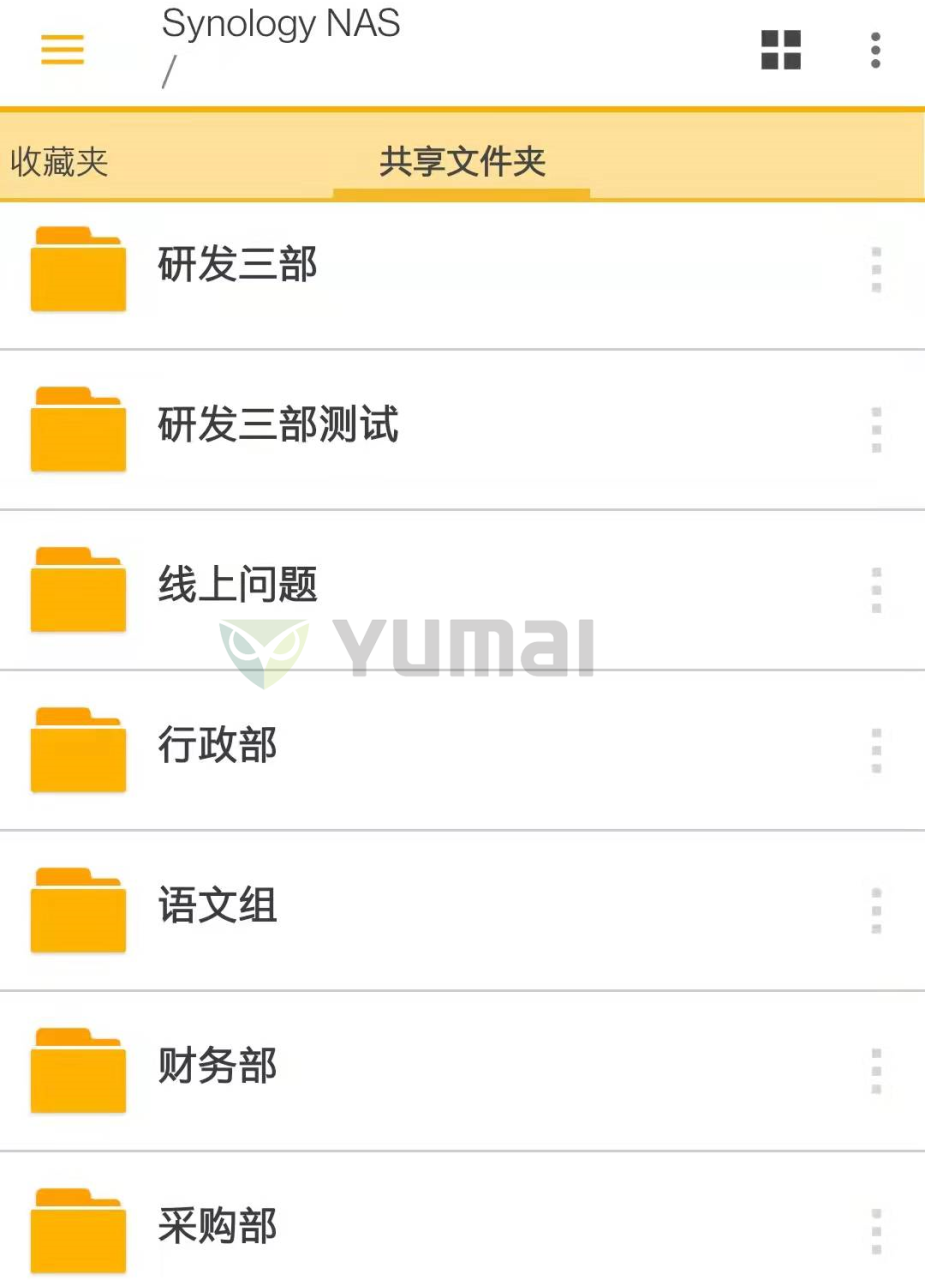Click the 研发三部 folder icon
This screenshot has height=1280, width=925.
(x=79, y=266)
